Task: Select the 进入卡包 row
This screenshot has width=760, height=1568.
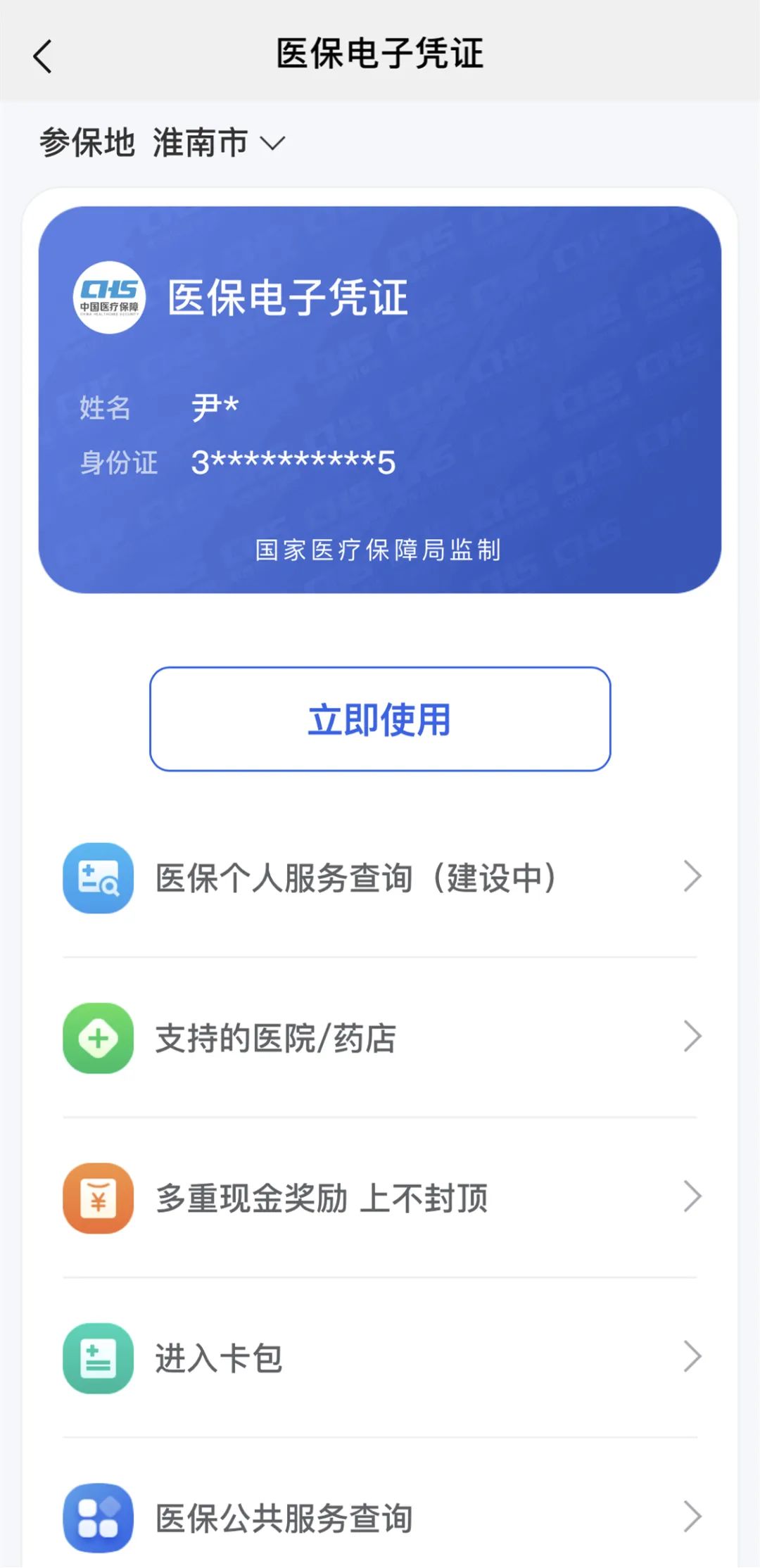Action: point(380,1358)
